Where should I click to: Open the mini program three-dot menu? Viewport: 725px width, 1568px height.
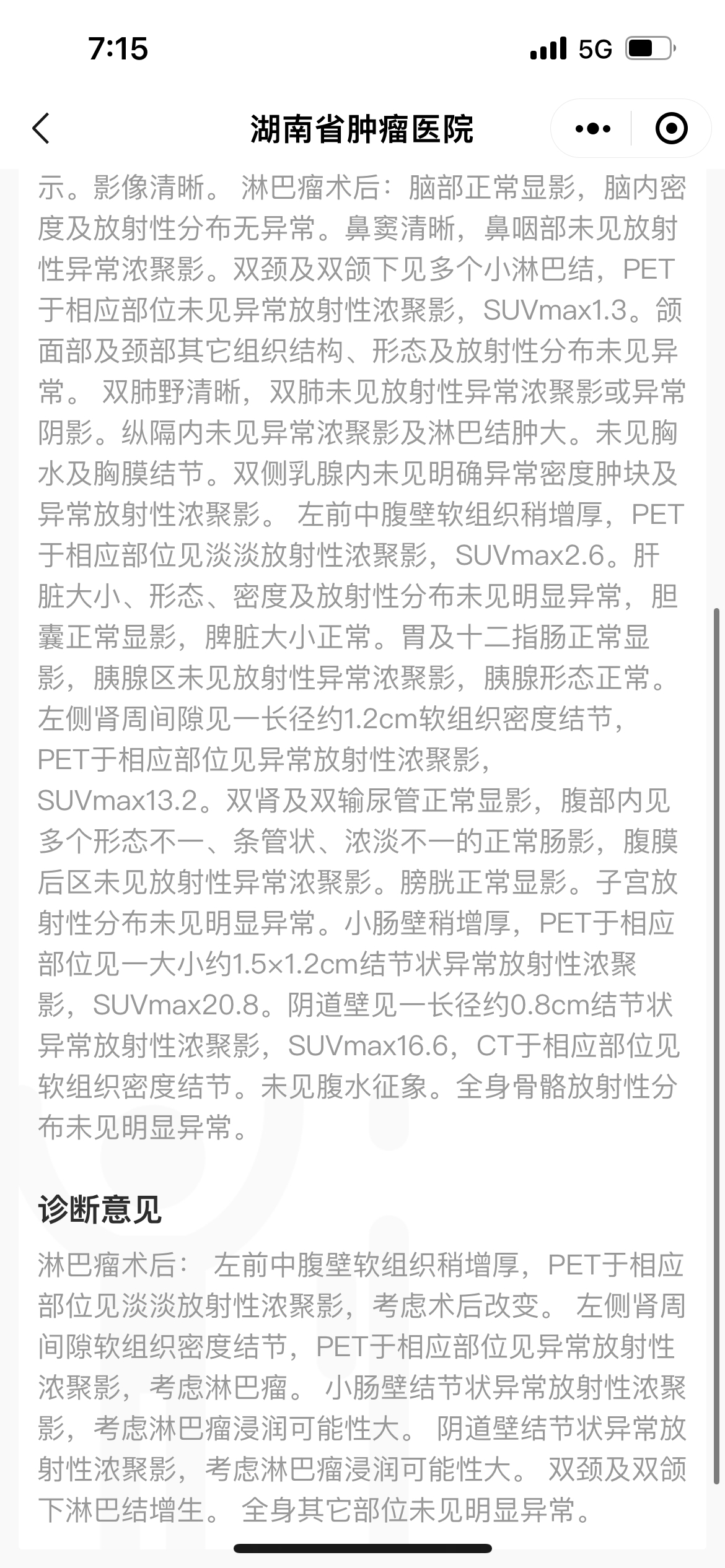point(592,129)
